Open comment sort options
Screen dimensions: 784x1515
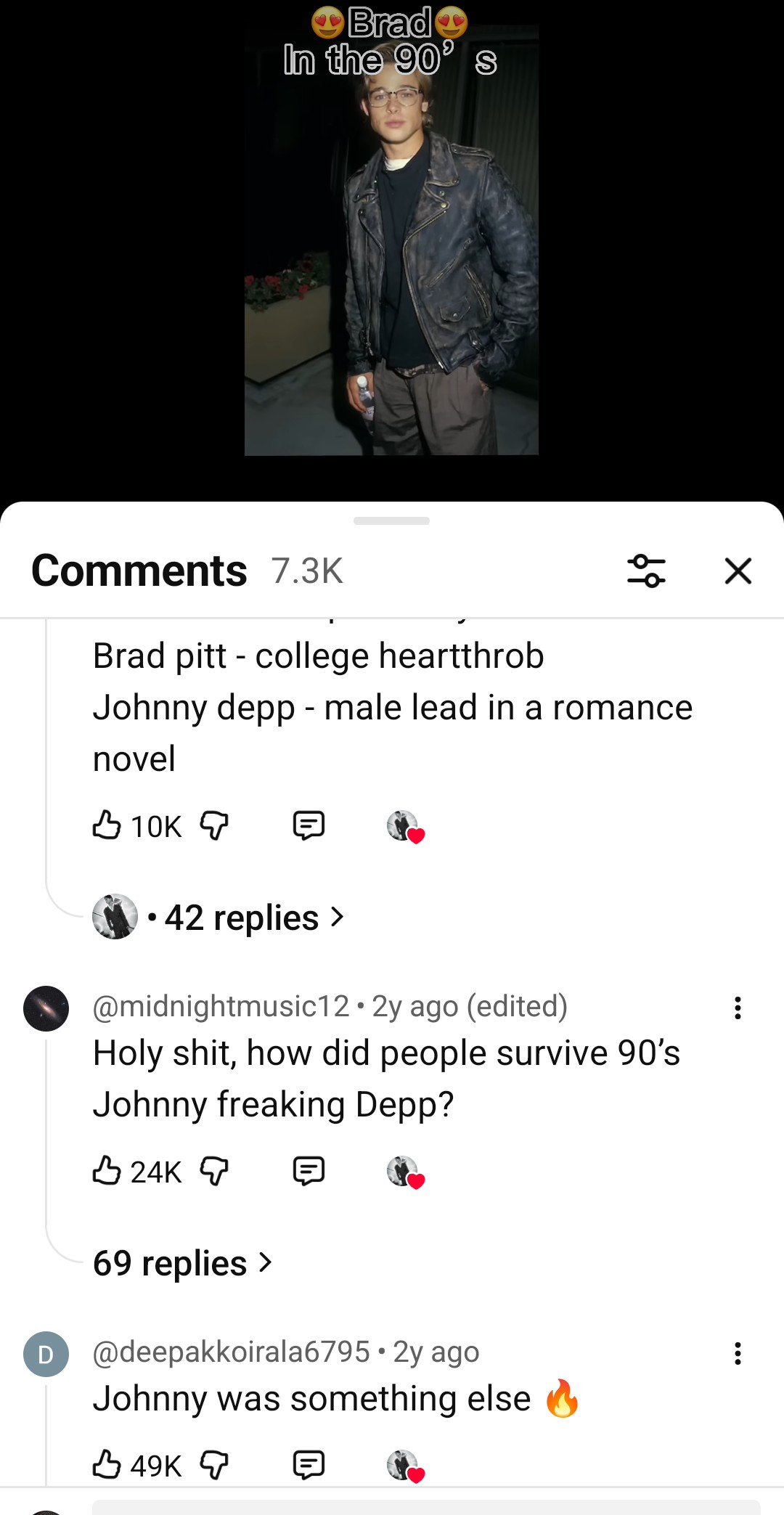tap(646, 571)
